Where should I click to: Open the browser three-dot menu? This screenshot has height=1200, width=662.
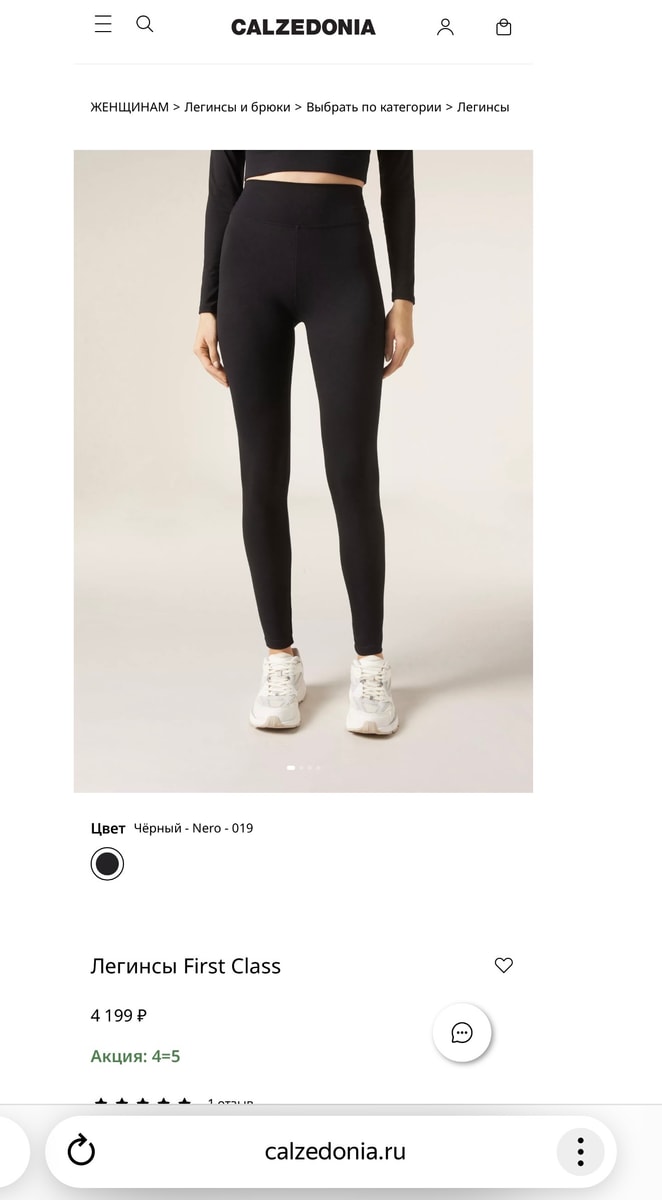[580, 1152]
